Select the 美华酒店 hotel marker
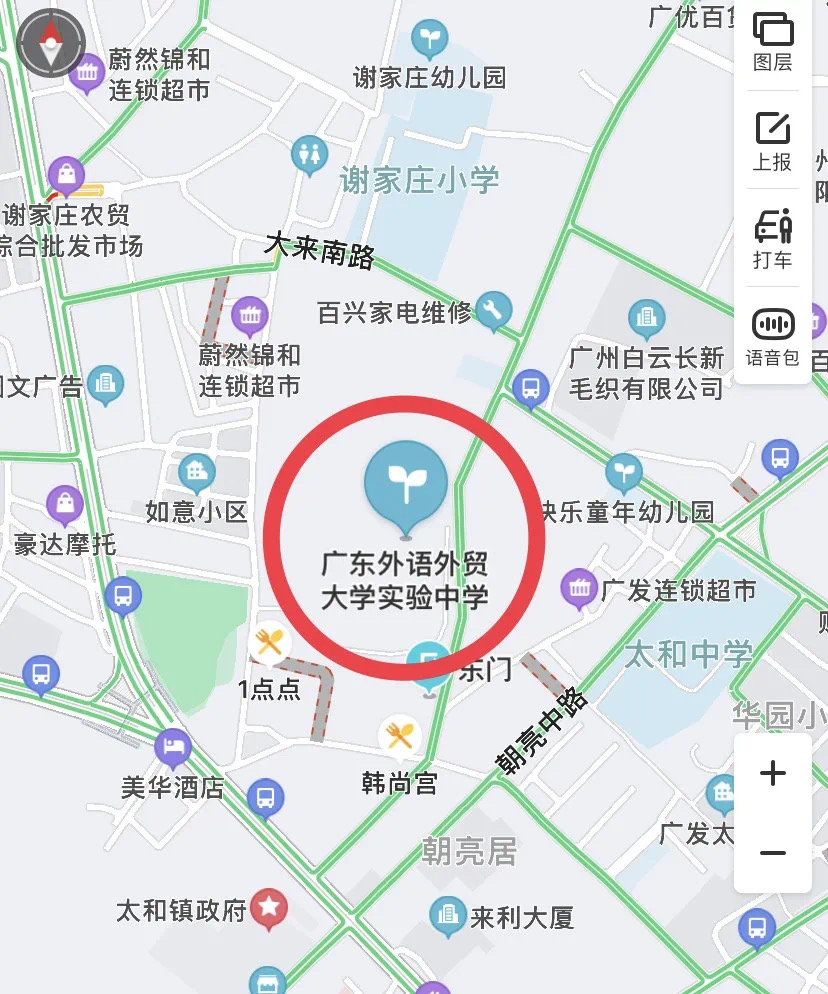 172,746
